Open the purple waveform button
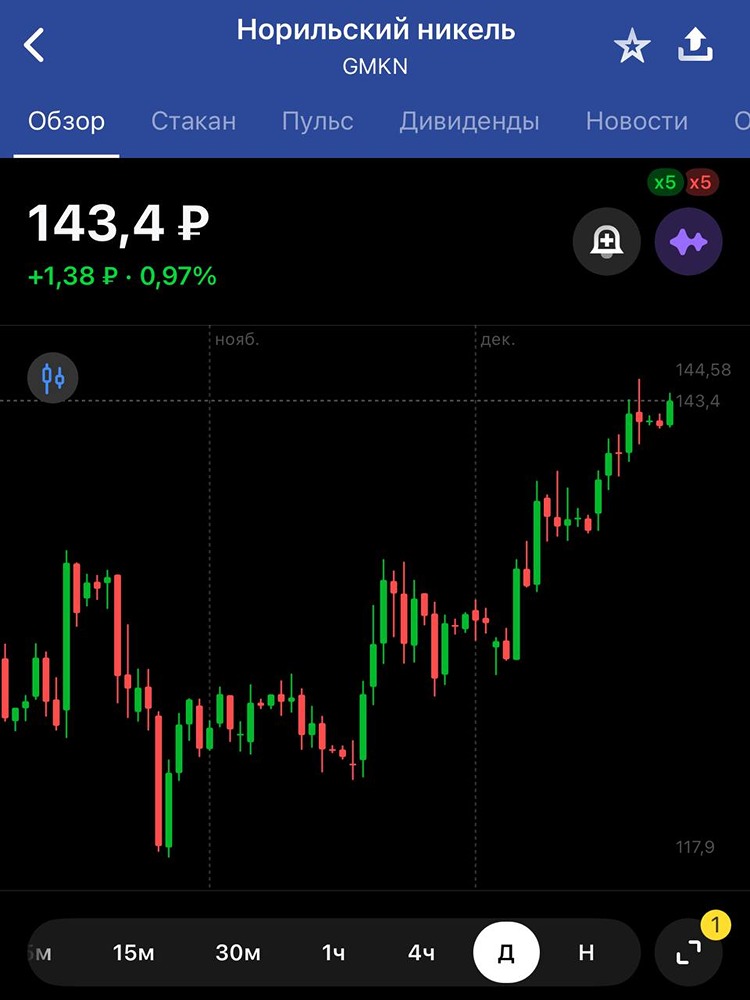 point(688,241)
